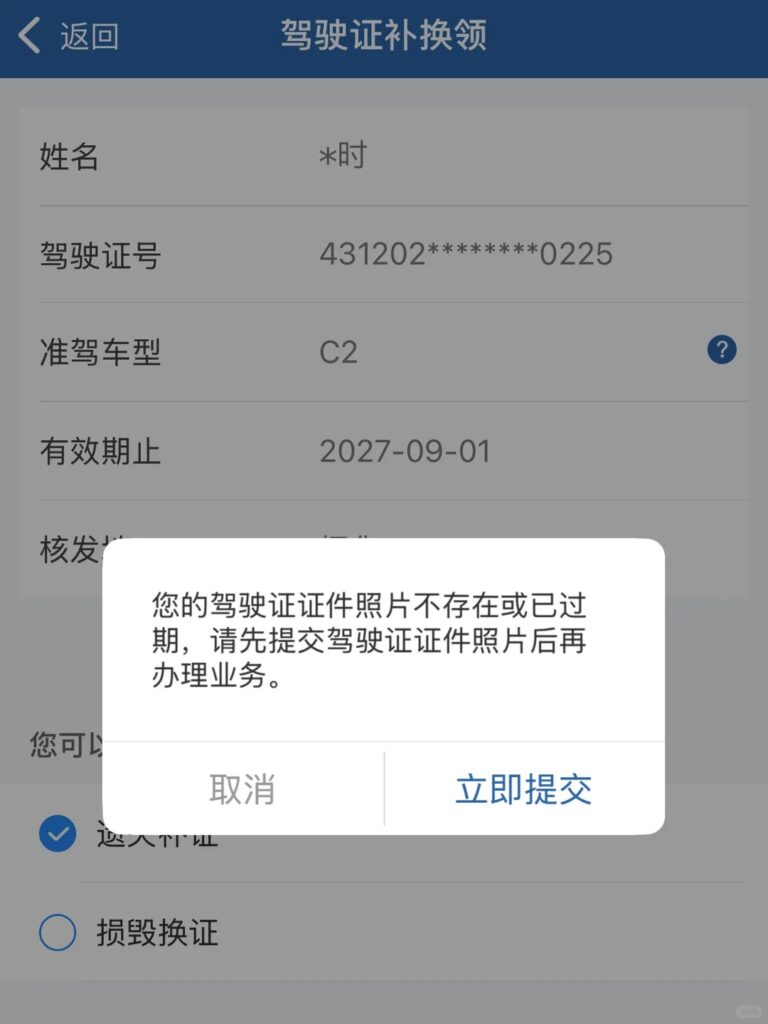Tap 立即提交 to submit the license photo
768x1024 pixels.
(x=524, y=789)
